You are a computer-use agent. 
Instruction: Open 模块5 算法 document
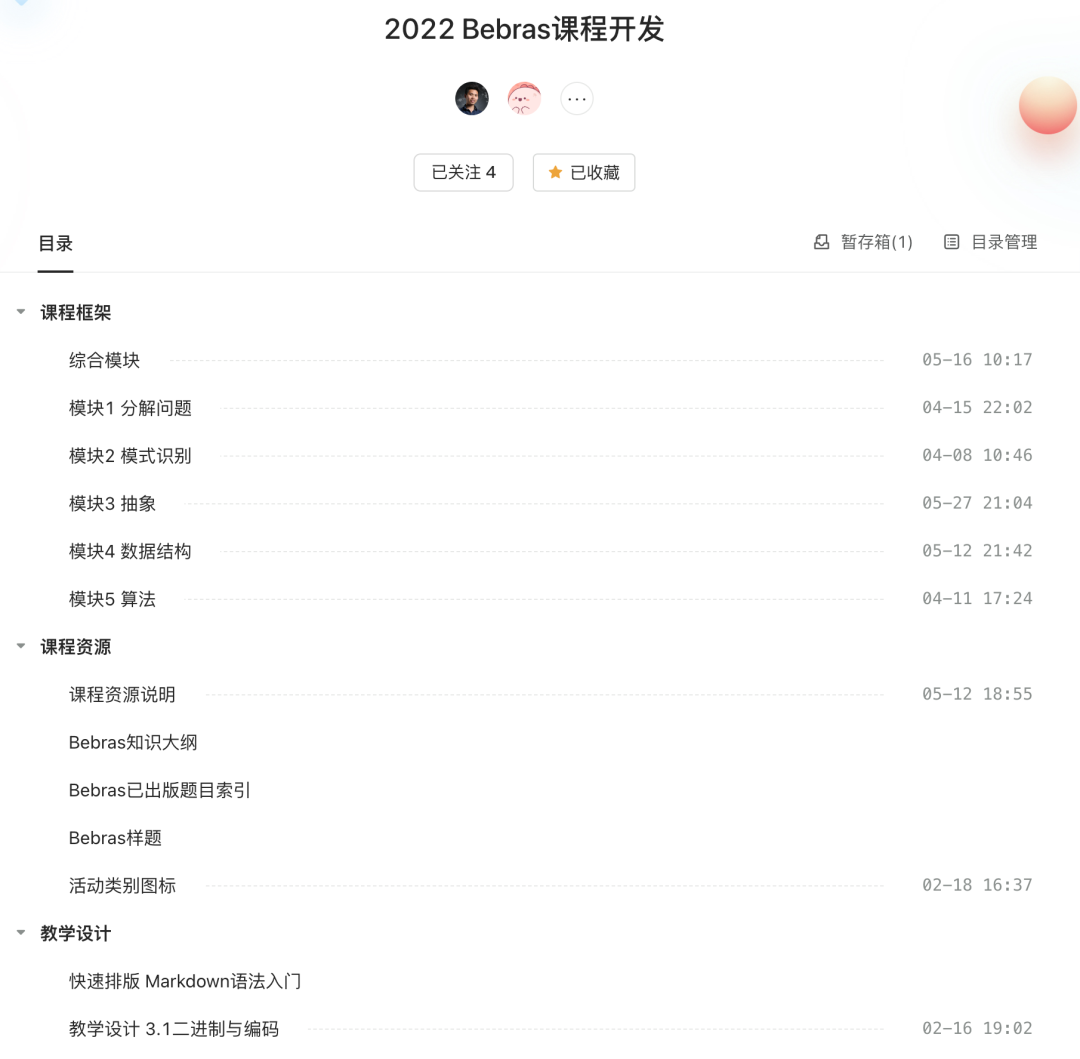click(x=112, y=599)
